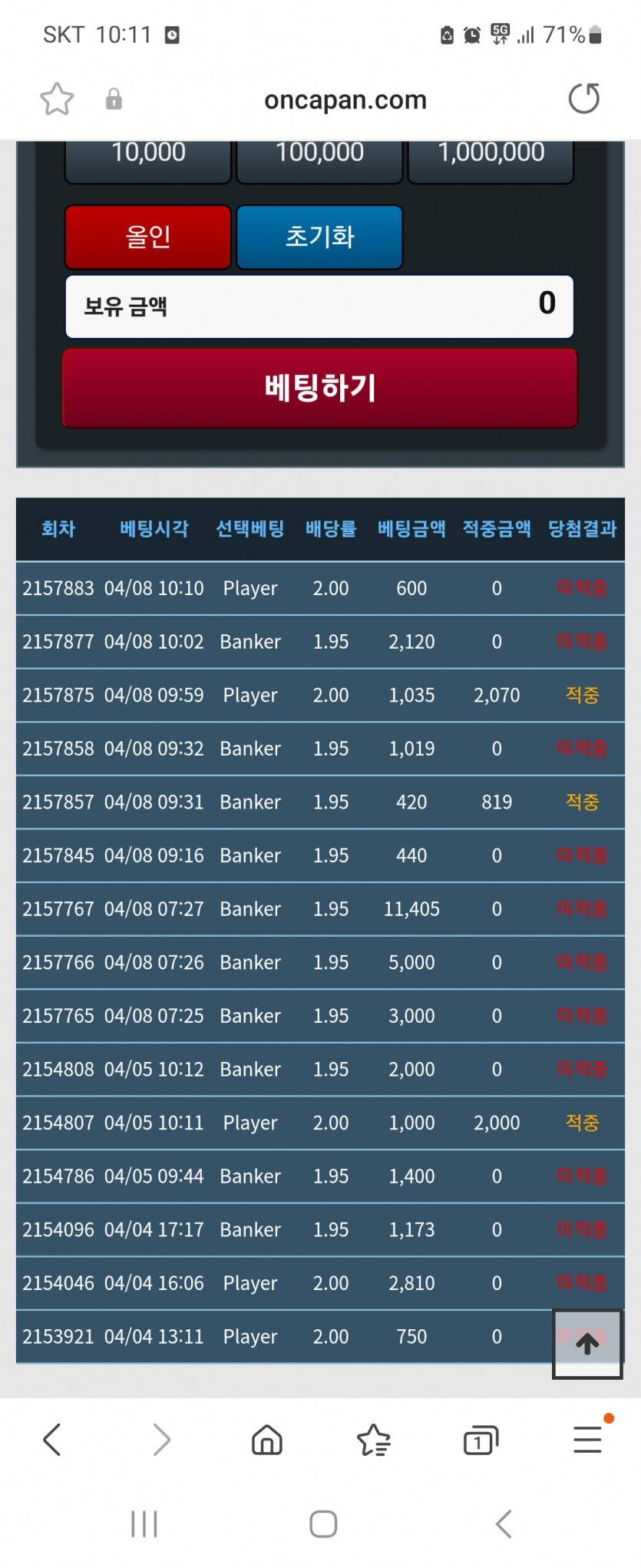The width and height of the screenshot is (641, 1568).
Task: Open the browser bookmarks list
Action: pos(374,1440)
